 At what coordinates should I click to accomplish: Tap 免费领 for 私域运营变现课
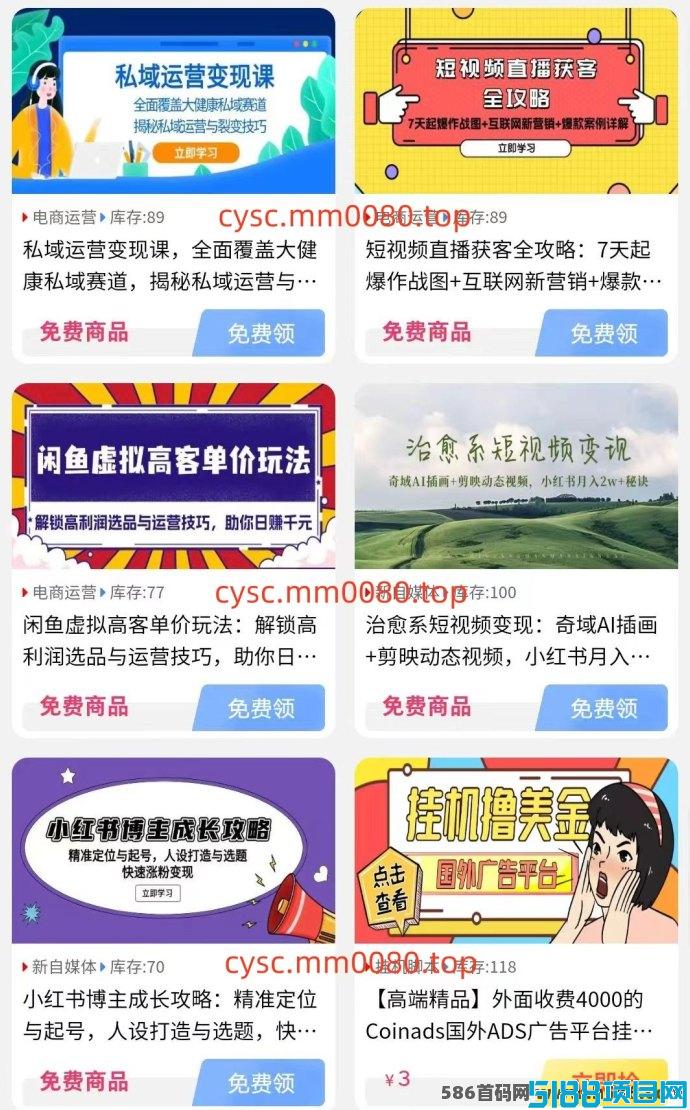point(260,333)
